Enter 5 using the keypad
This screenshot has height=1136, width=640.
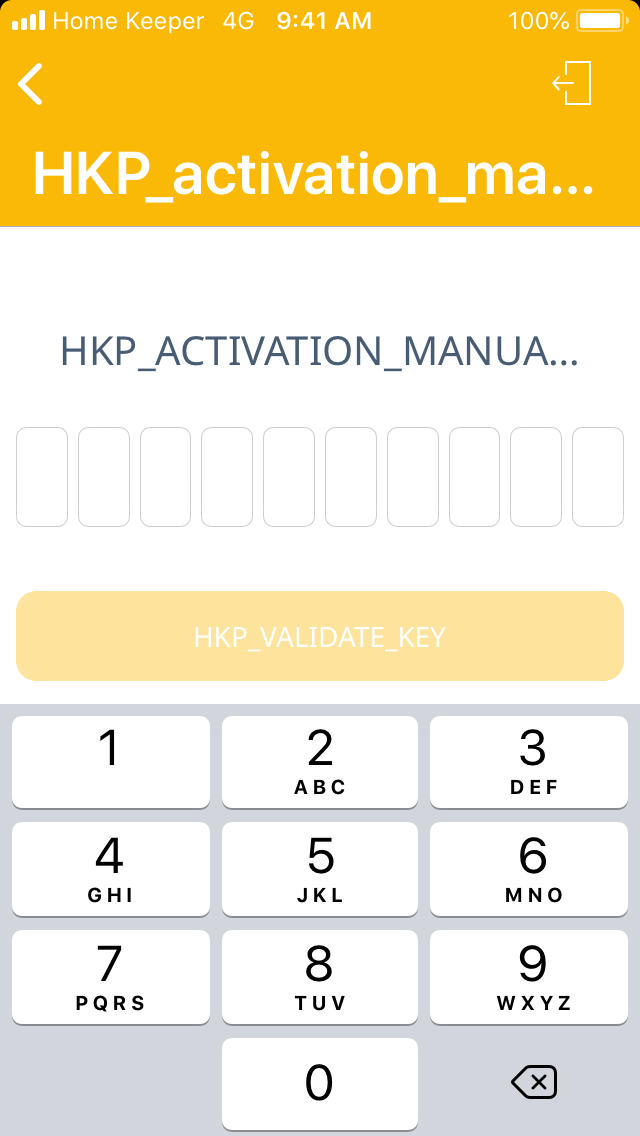320,868
